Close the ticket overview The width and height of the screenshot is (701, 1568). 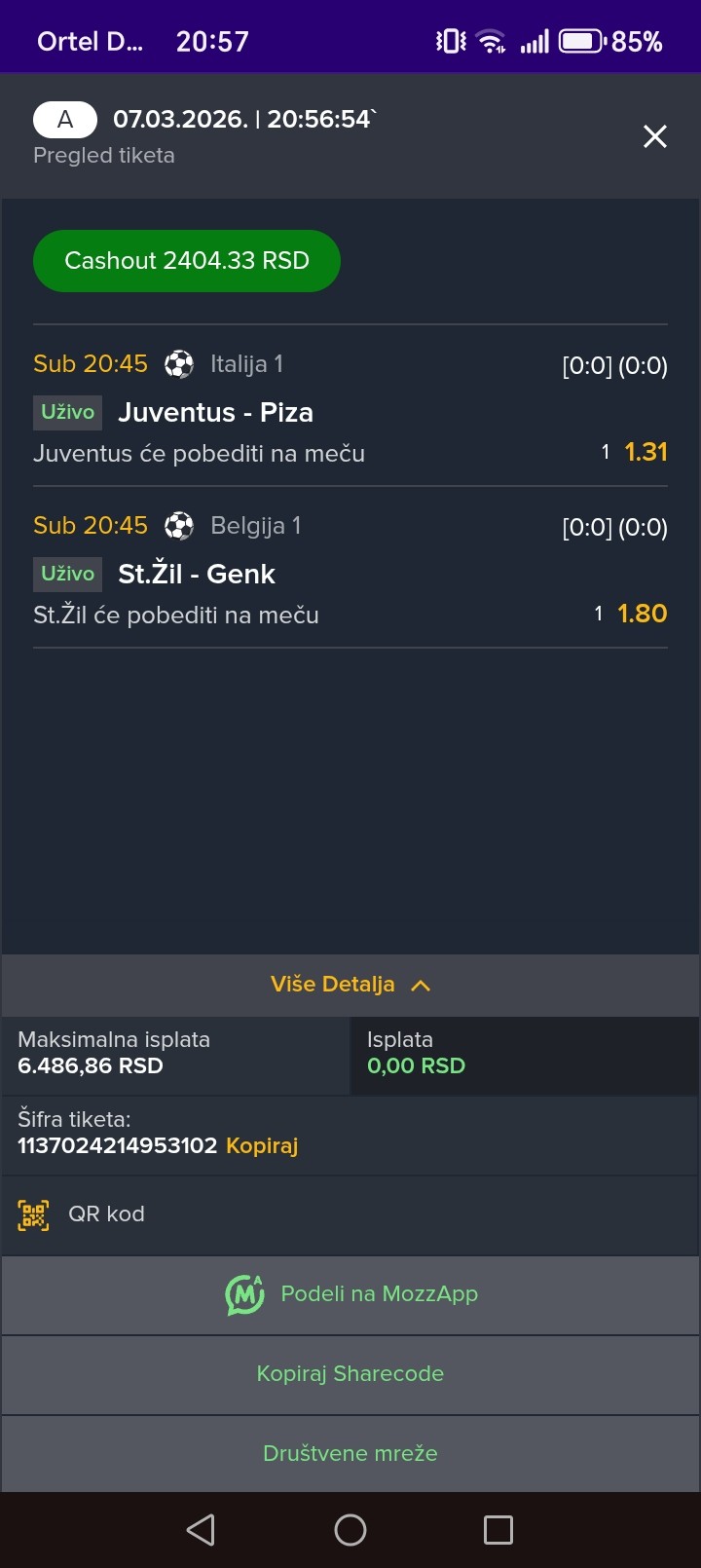[x=655, y=136]
